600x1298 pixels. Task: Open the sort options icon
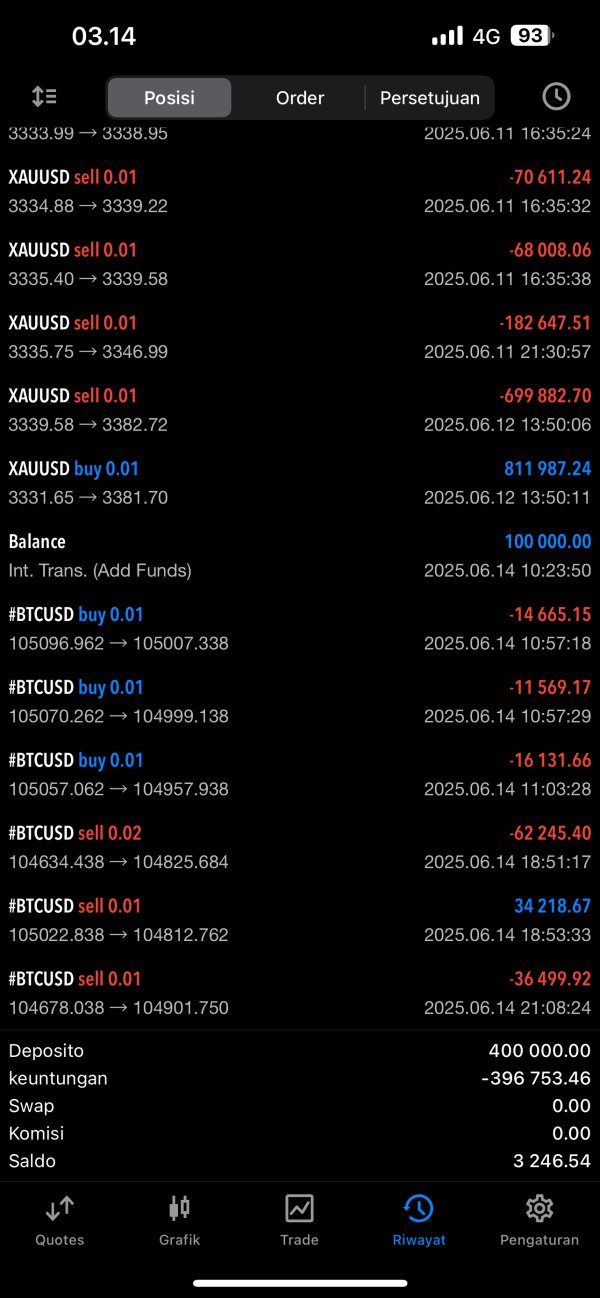[44, 97]
